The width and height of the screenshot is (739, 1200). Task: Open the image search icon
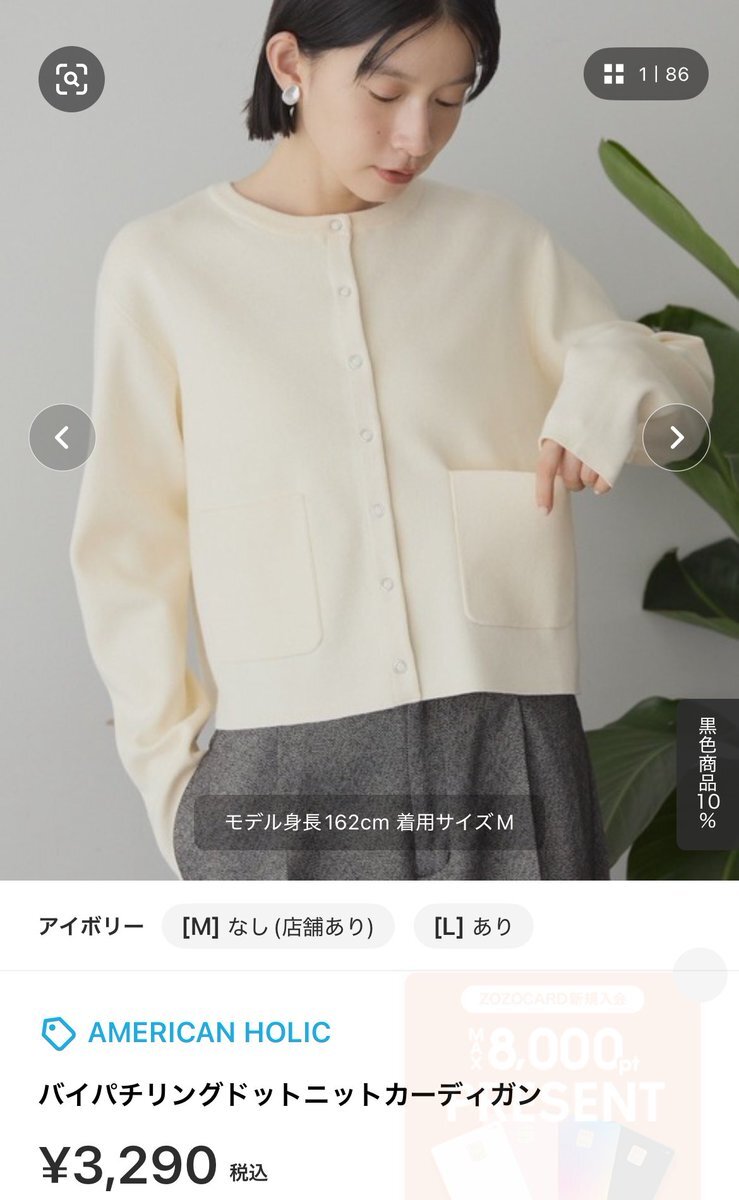71,78
